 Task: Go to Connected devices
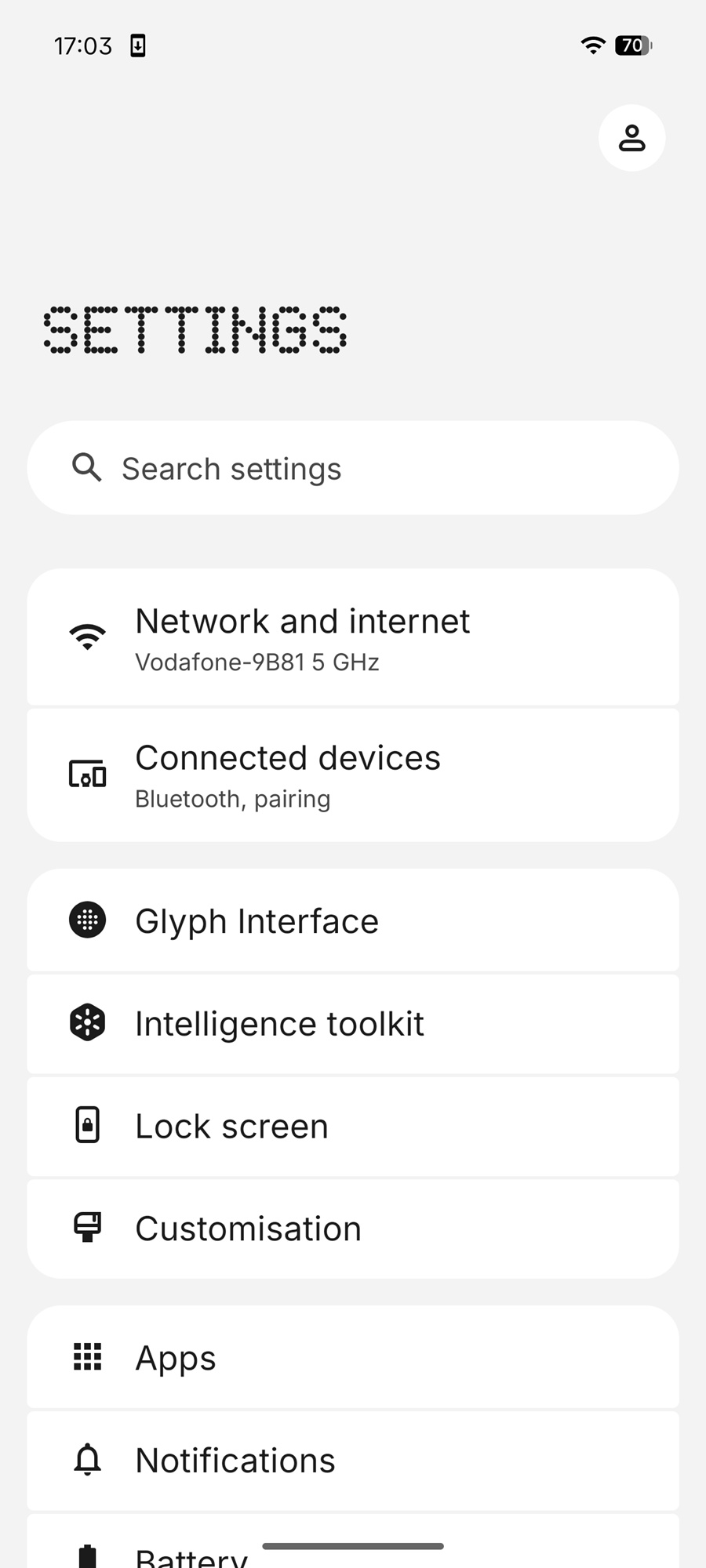tap(353, 775)
